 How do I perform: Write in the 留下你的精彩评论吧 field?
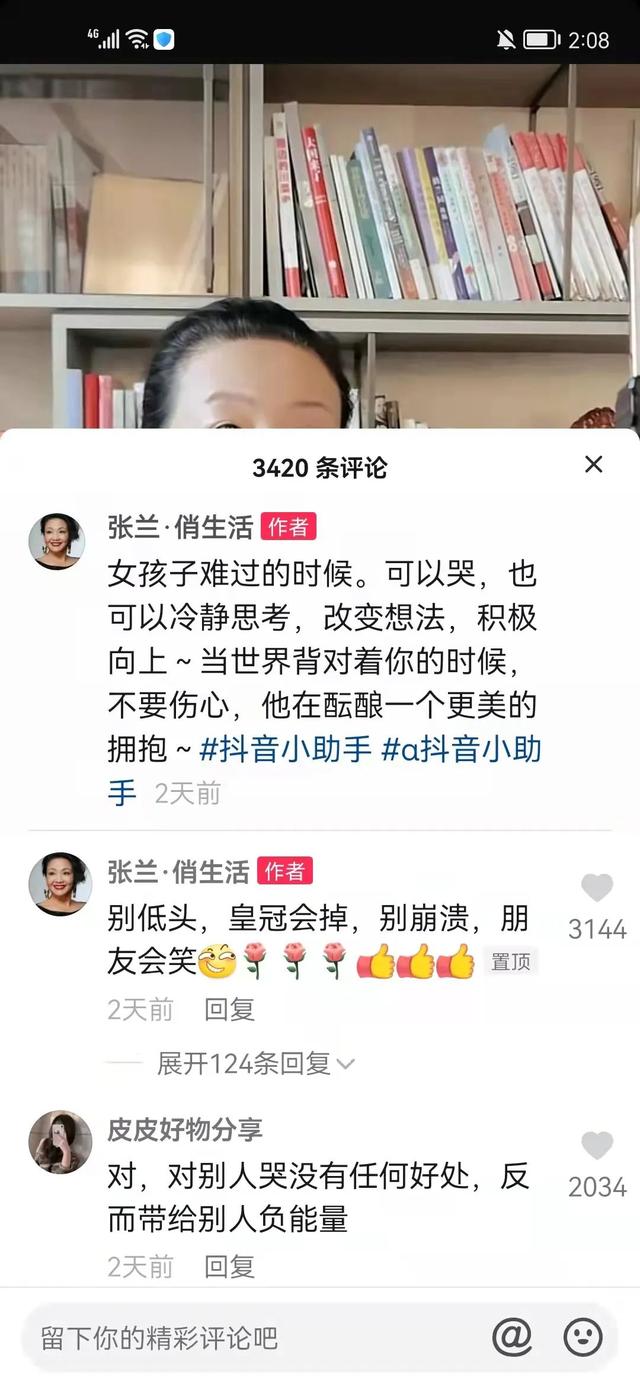tap(250, 1338)
